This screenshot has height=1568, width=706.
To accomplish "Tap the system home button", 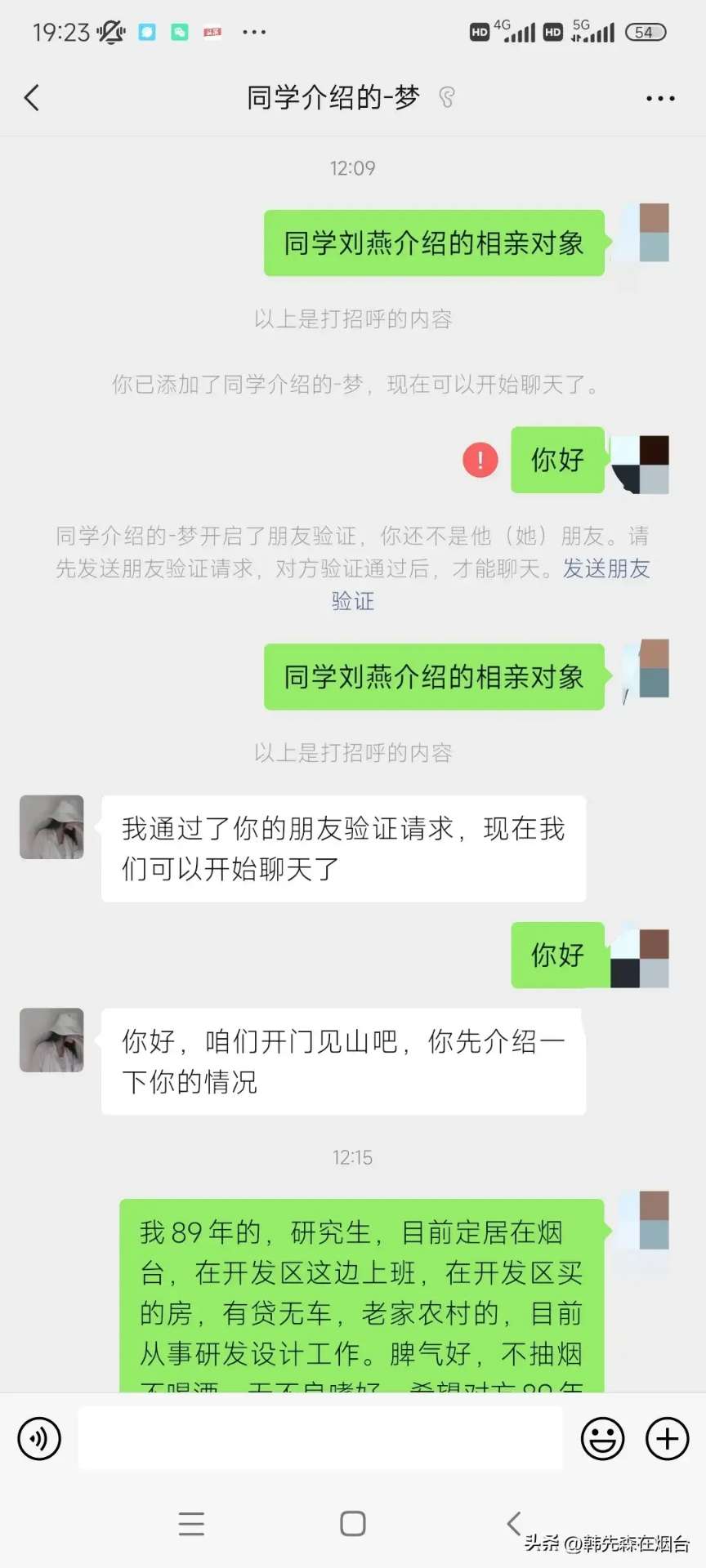I will pos(353,1523).
